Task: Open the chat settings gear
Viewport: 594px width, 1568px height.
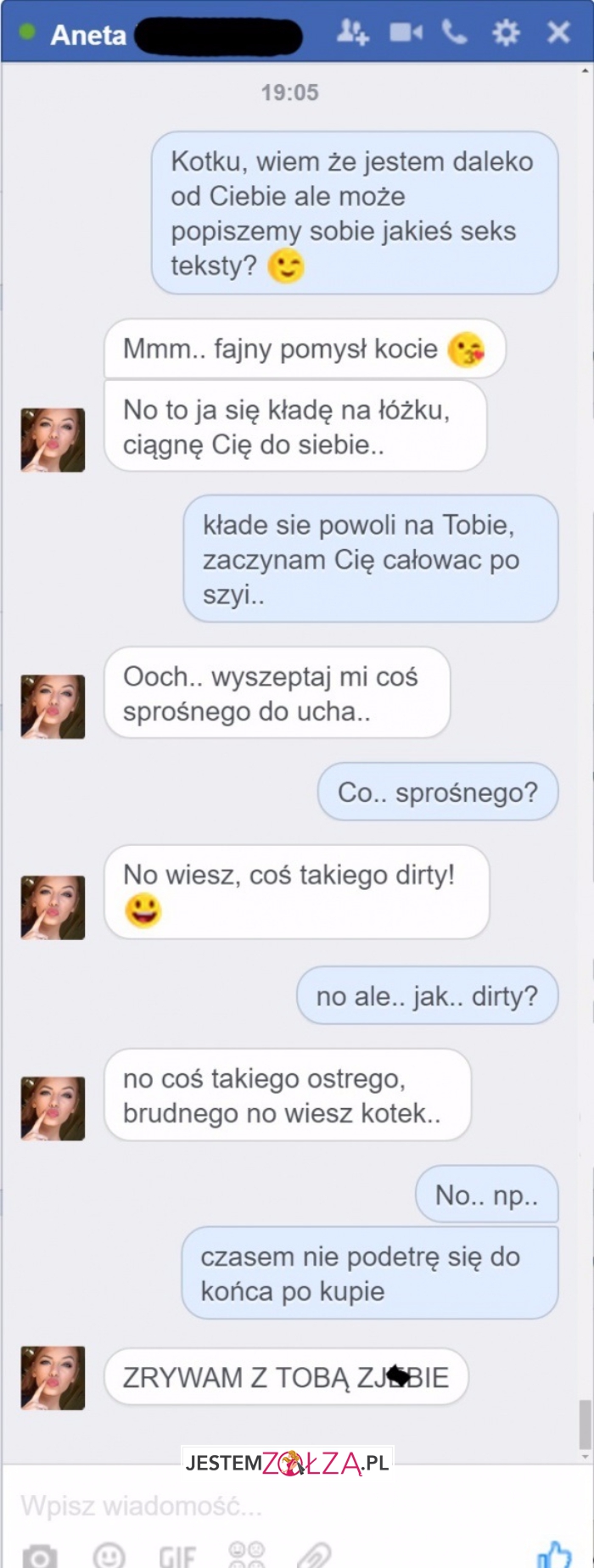Action: pyautogui.click(x=506, y=33)
